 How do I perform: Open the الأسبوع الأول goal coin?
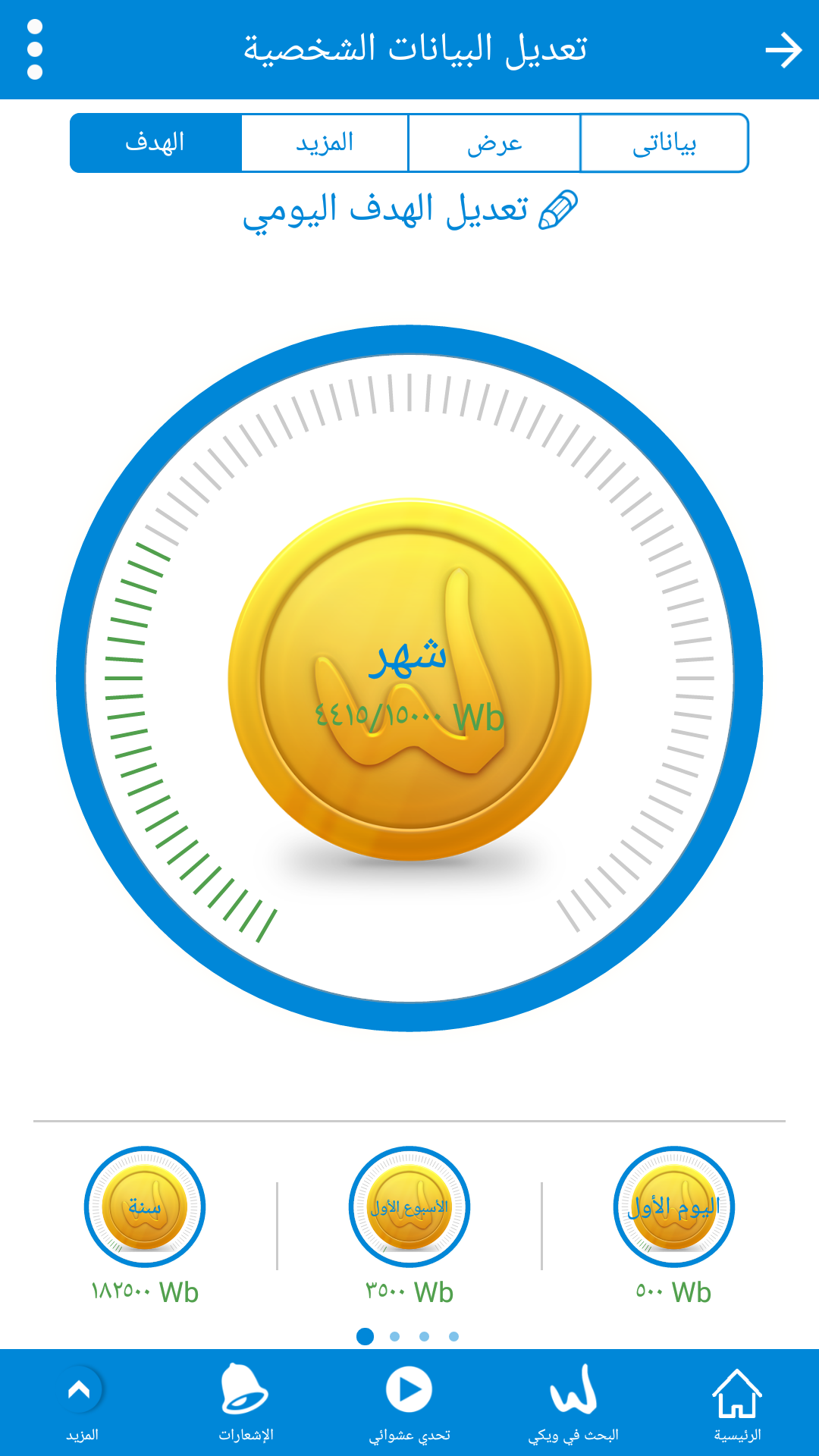click(x=409, y=1207)
